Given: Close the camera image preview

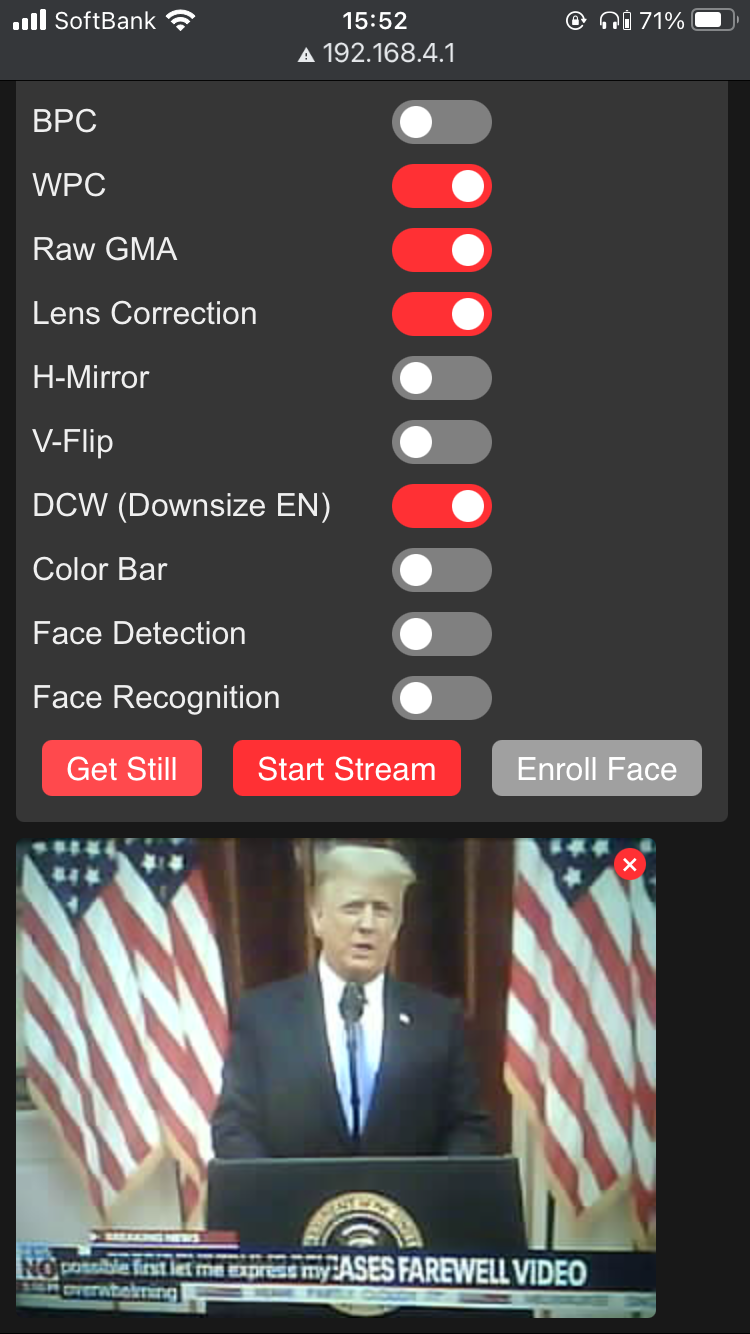Looking at the screenshot, I should [x=629, y=864].
